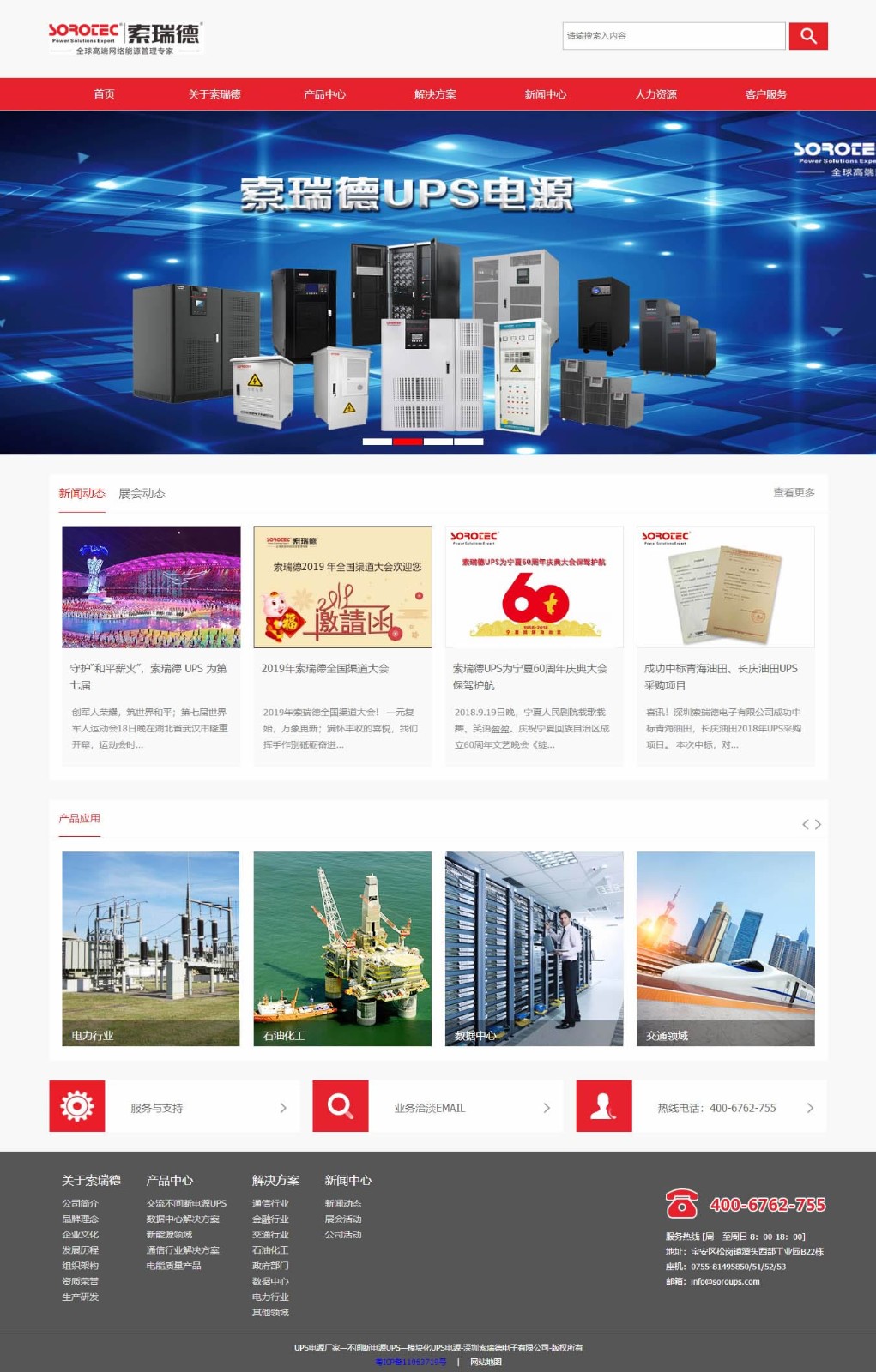Focus the search content input field
876x1372 pixels.
674,36
